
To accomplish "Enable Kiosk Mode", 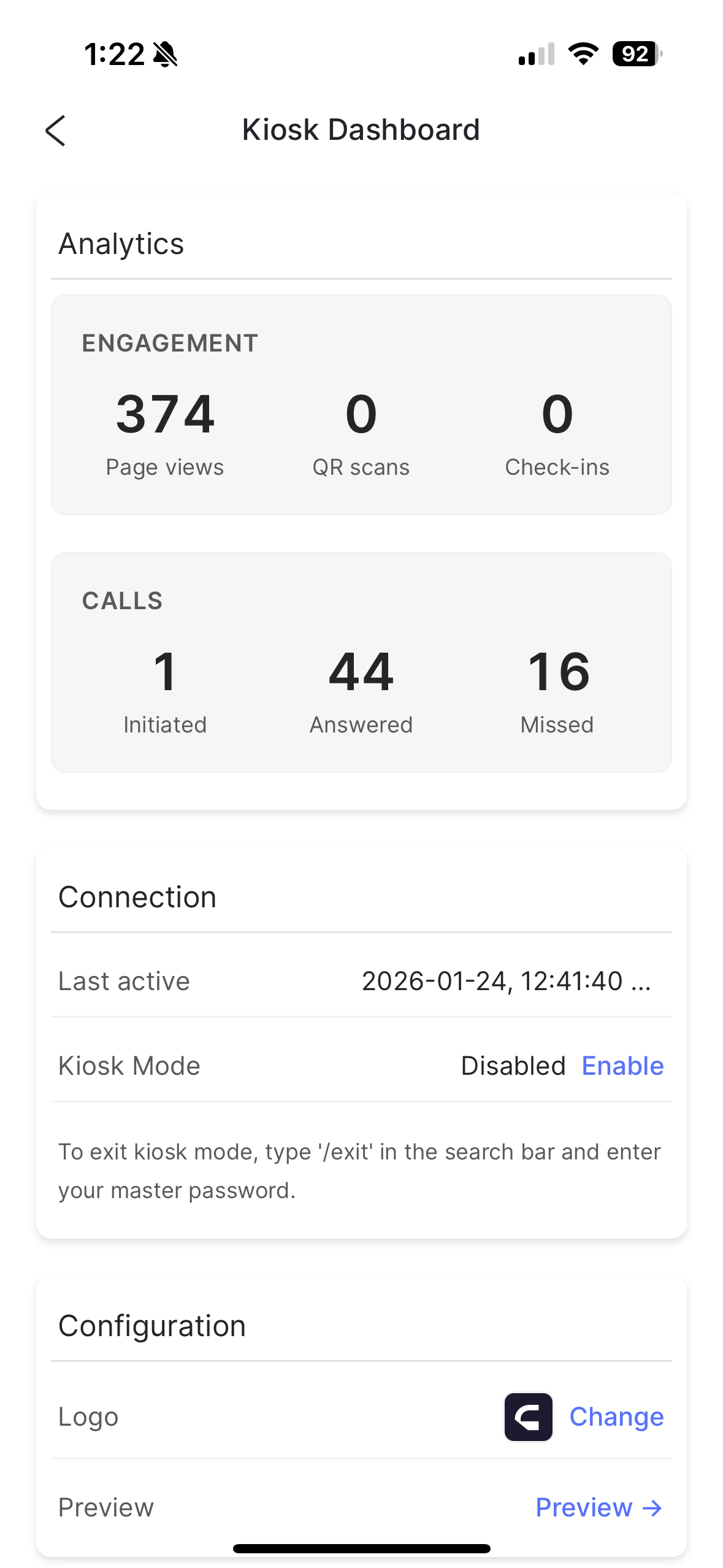I will pyautogui.click(x=622, y=1066).
